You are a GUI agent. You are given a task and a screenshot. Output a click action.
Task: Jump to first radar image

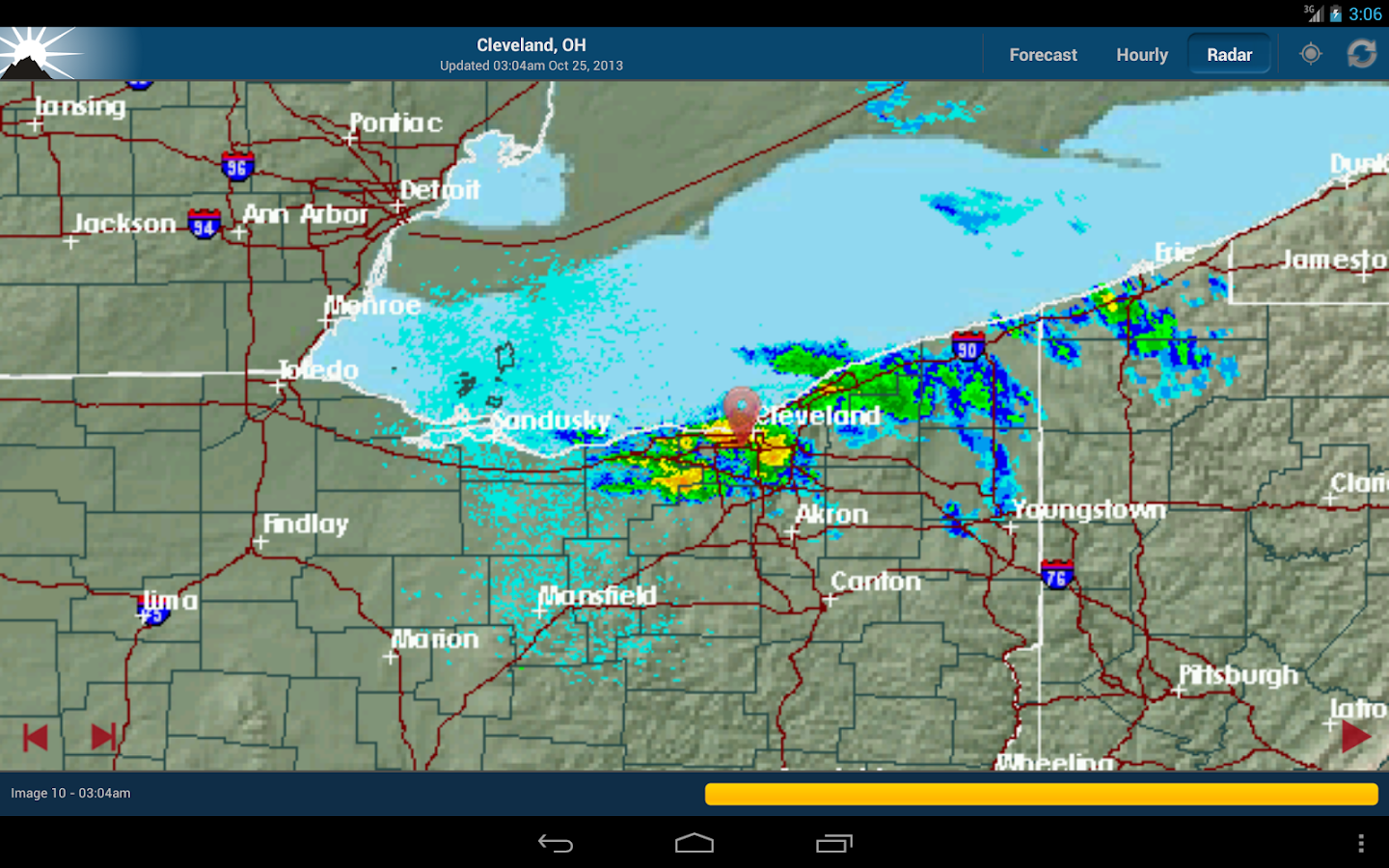point(36,738)
